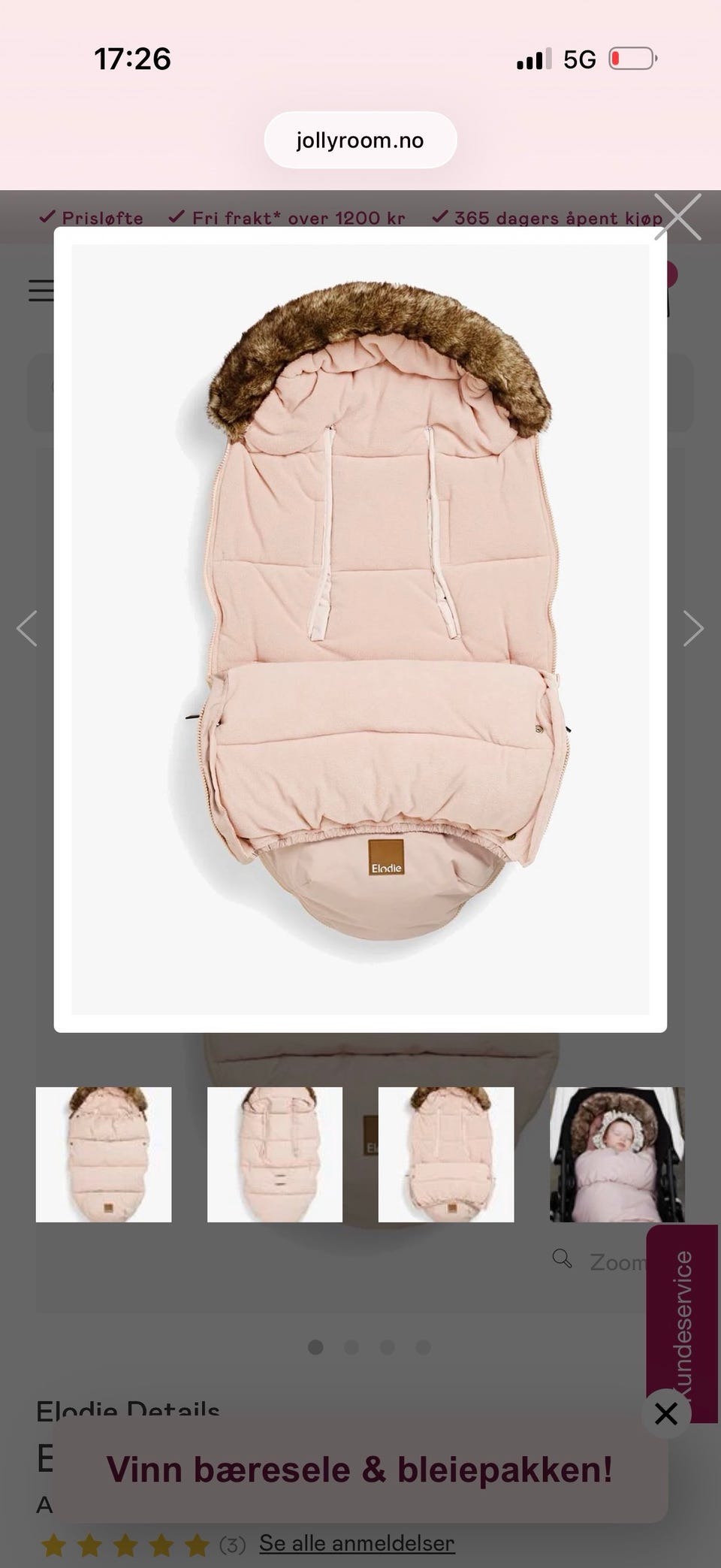Open the Kundeservice side tab
This screenshot has width=721, height=1568.
point(682,1323)
